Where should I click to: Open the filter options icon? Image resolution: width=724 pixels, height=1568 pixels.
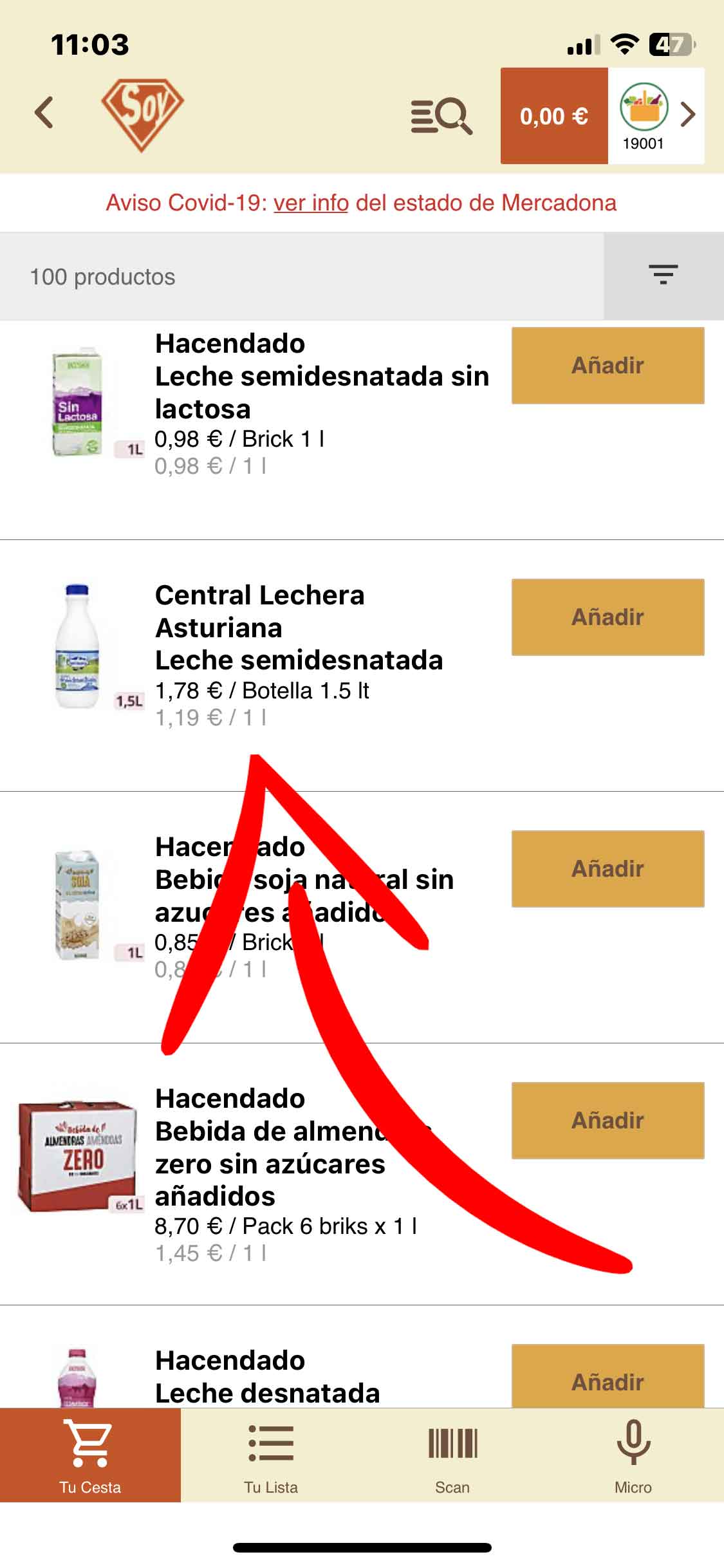663,275
